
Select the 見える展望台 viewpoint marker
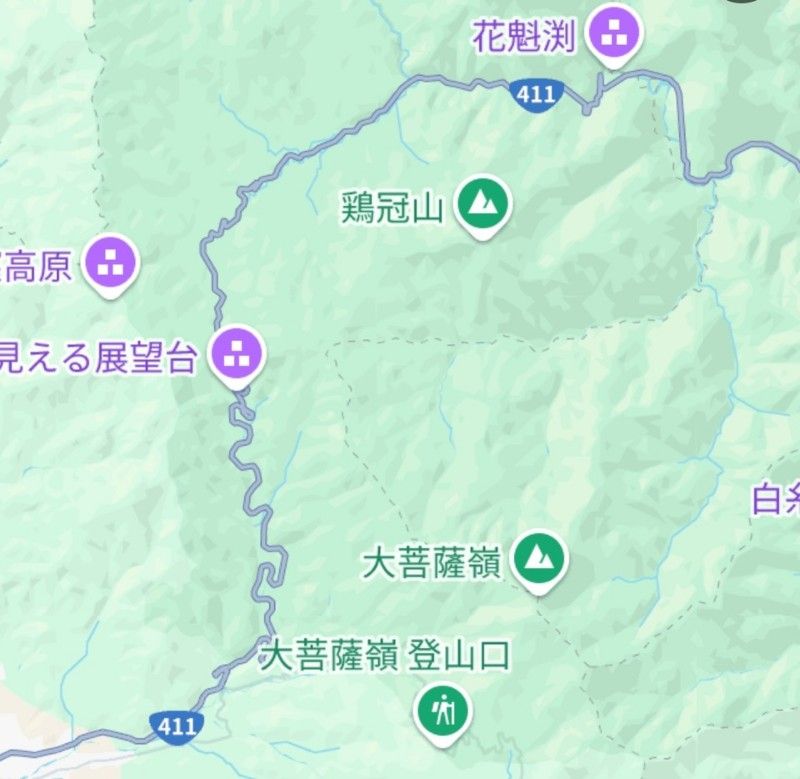coord(238,353)
